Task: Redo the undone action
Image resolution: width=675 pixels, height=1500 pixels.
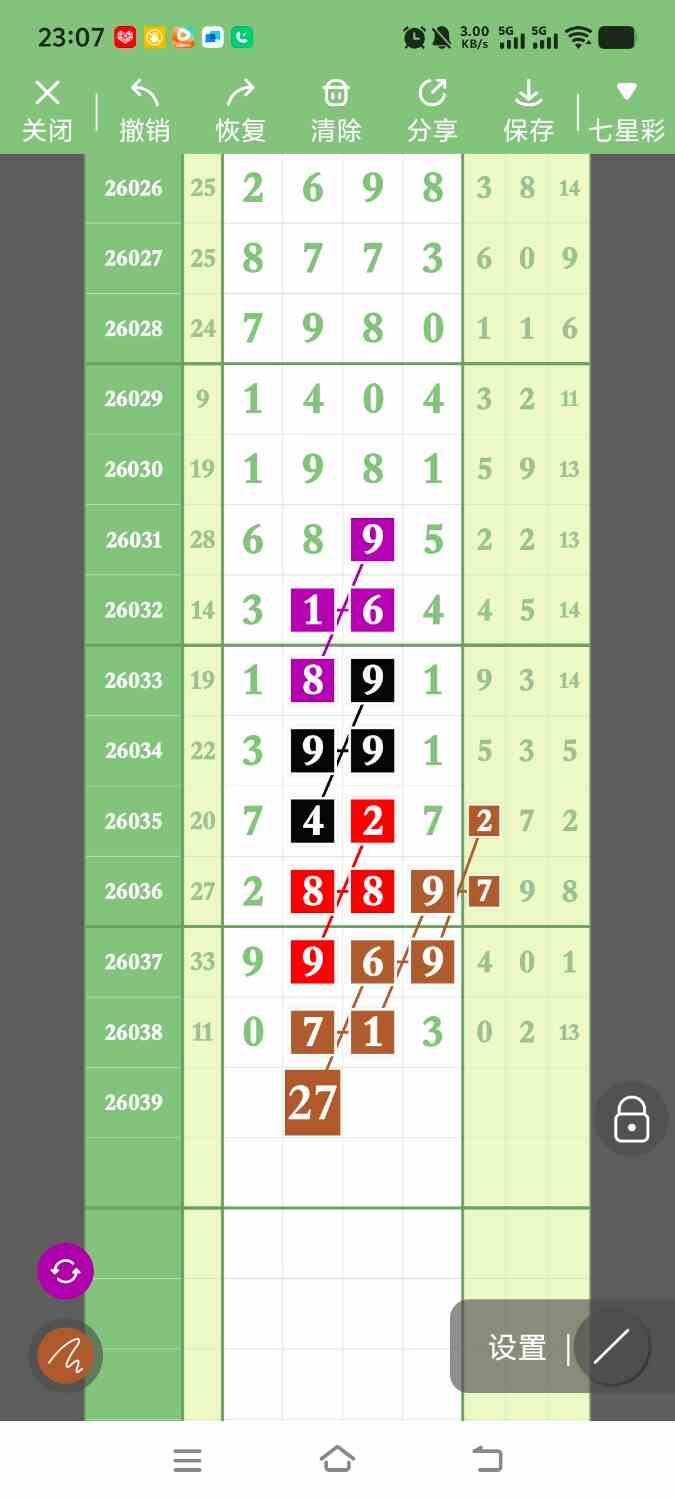Action: coord(241,111)
